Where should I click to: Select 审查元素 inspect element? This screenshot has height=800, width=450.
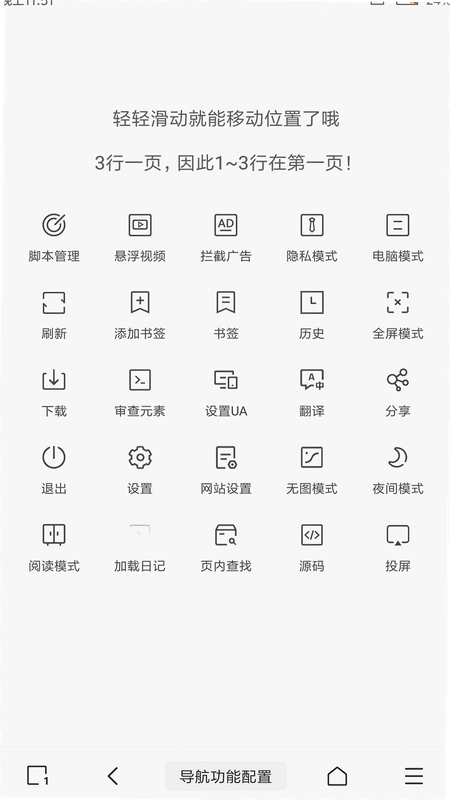(140, 393)
